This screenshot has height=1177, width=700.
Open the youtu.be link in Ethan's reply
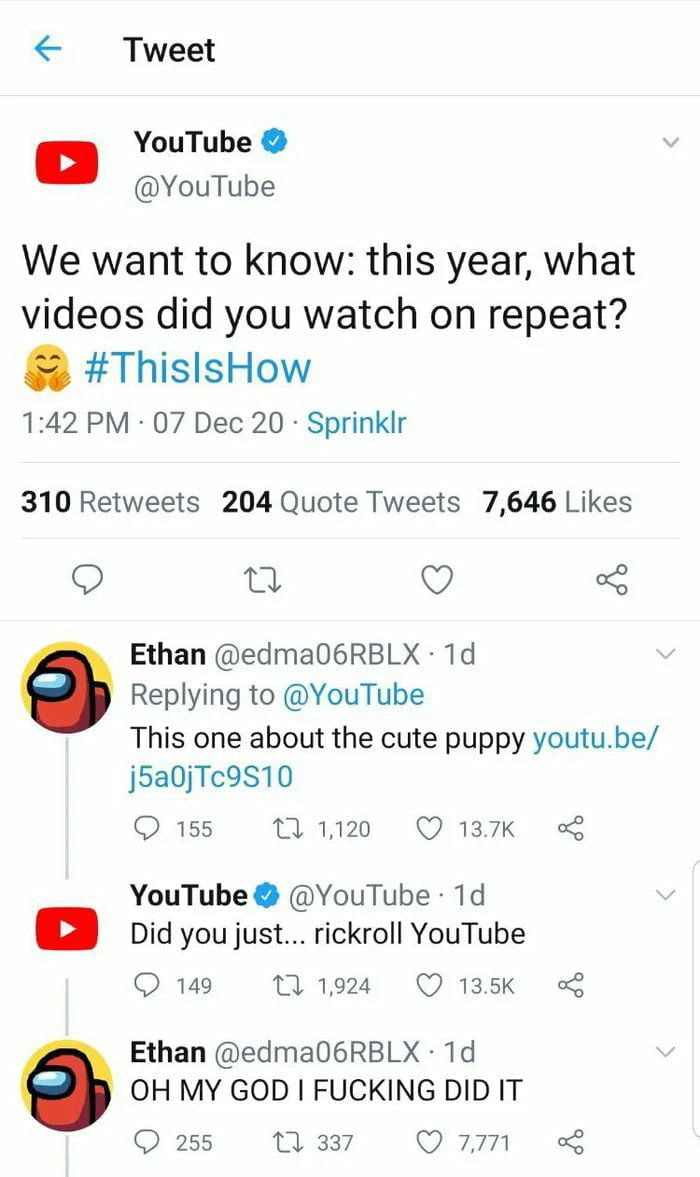[594, 739]
